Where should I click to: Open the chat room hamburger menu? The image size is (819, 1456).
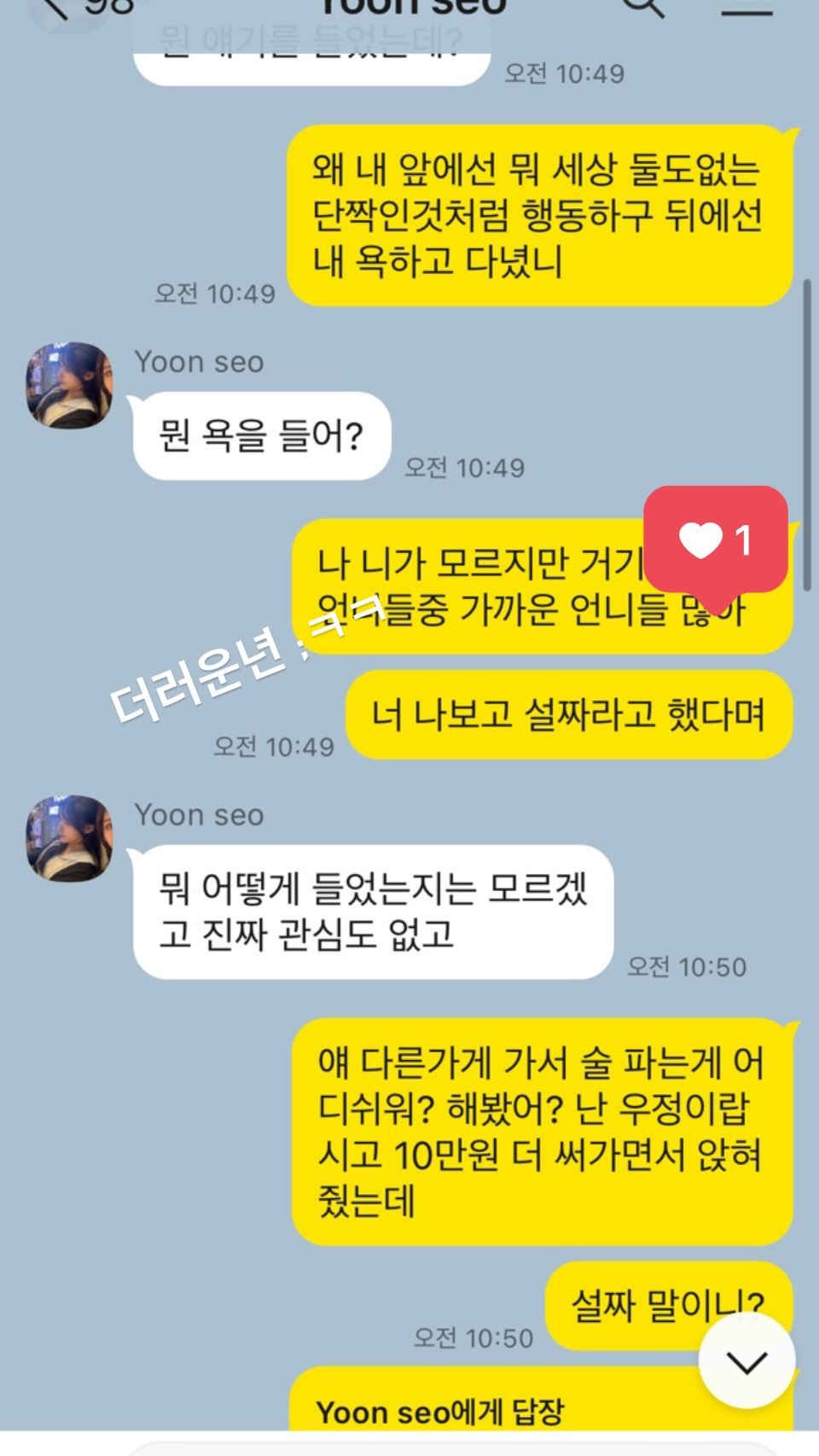[x=746, y=7]
